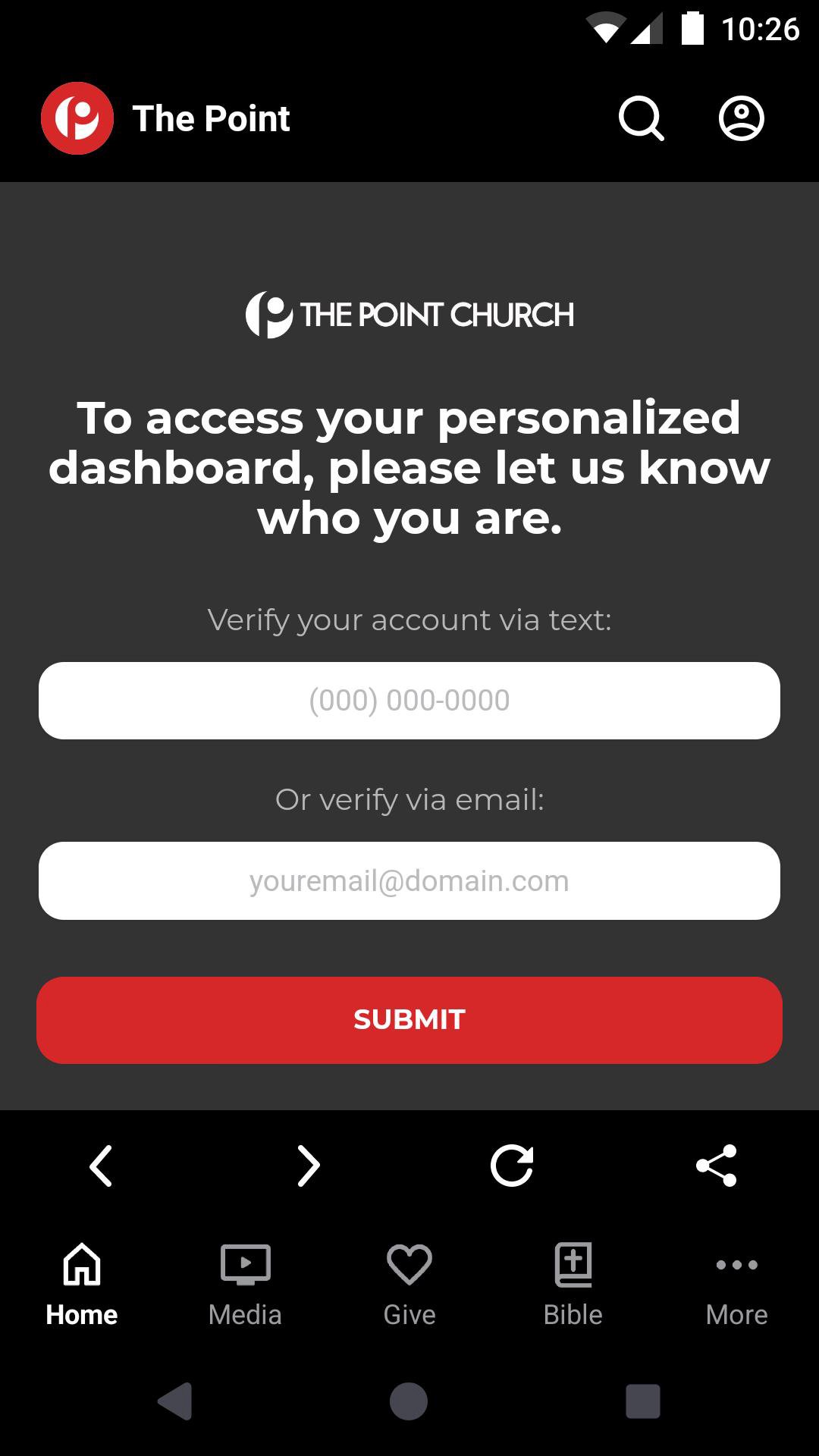Open the user profile icon
The height and width of the screenshot is (1456, 819).
[x=741, y=119]
